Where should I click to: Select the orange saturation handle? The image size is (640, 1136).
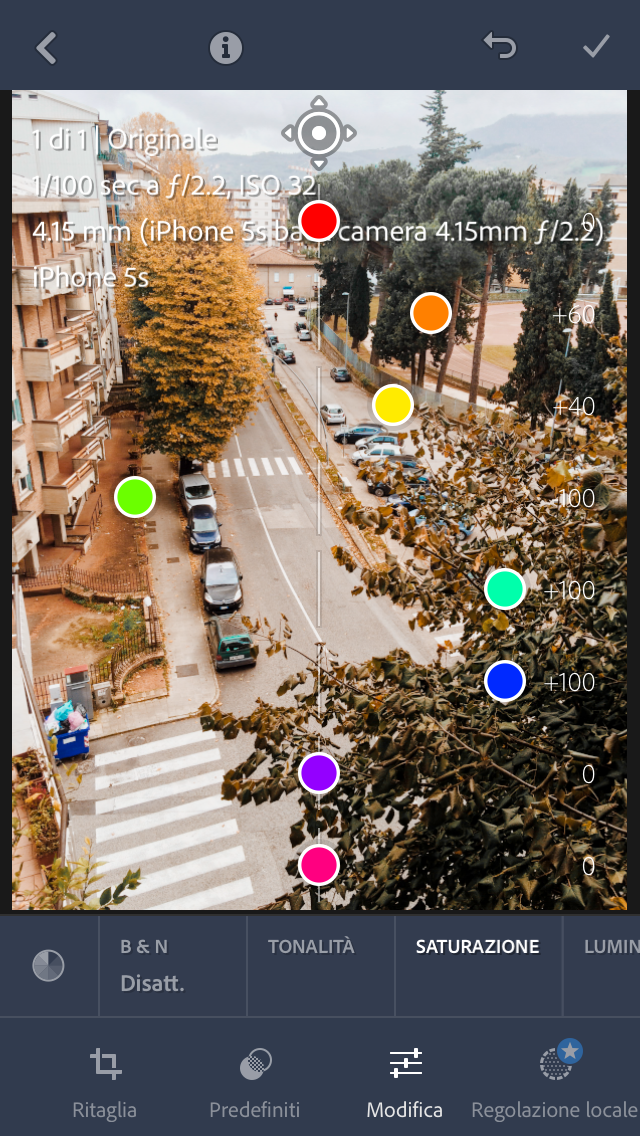430,313
